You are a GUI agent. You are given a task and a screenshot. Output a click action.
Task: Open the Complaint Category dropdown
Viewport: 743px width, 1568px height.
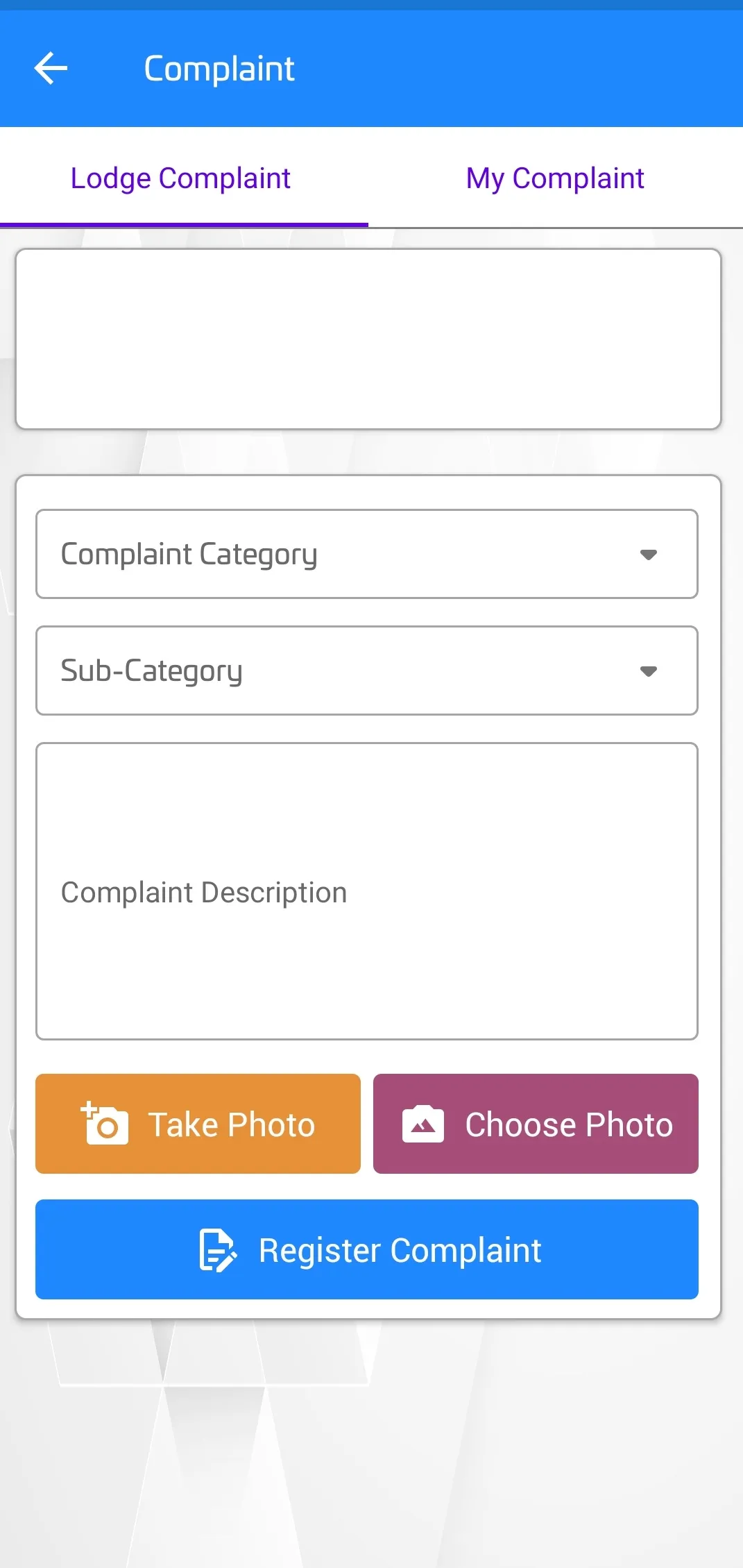point(366,554)
